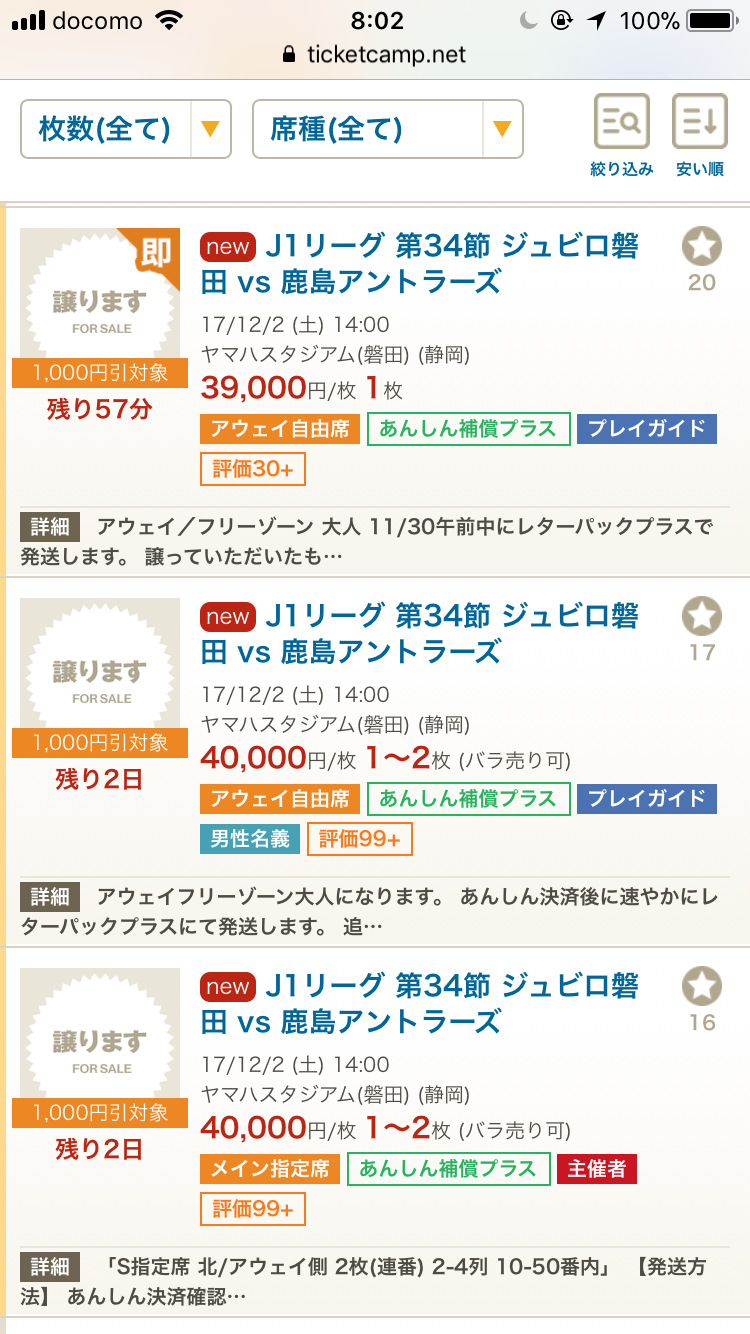
Task: Sort listings with 安い順
Action: 700,135
